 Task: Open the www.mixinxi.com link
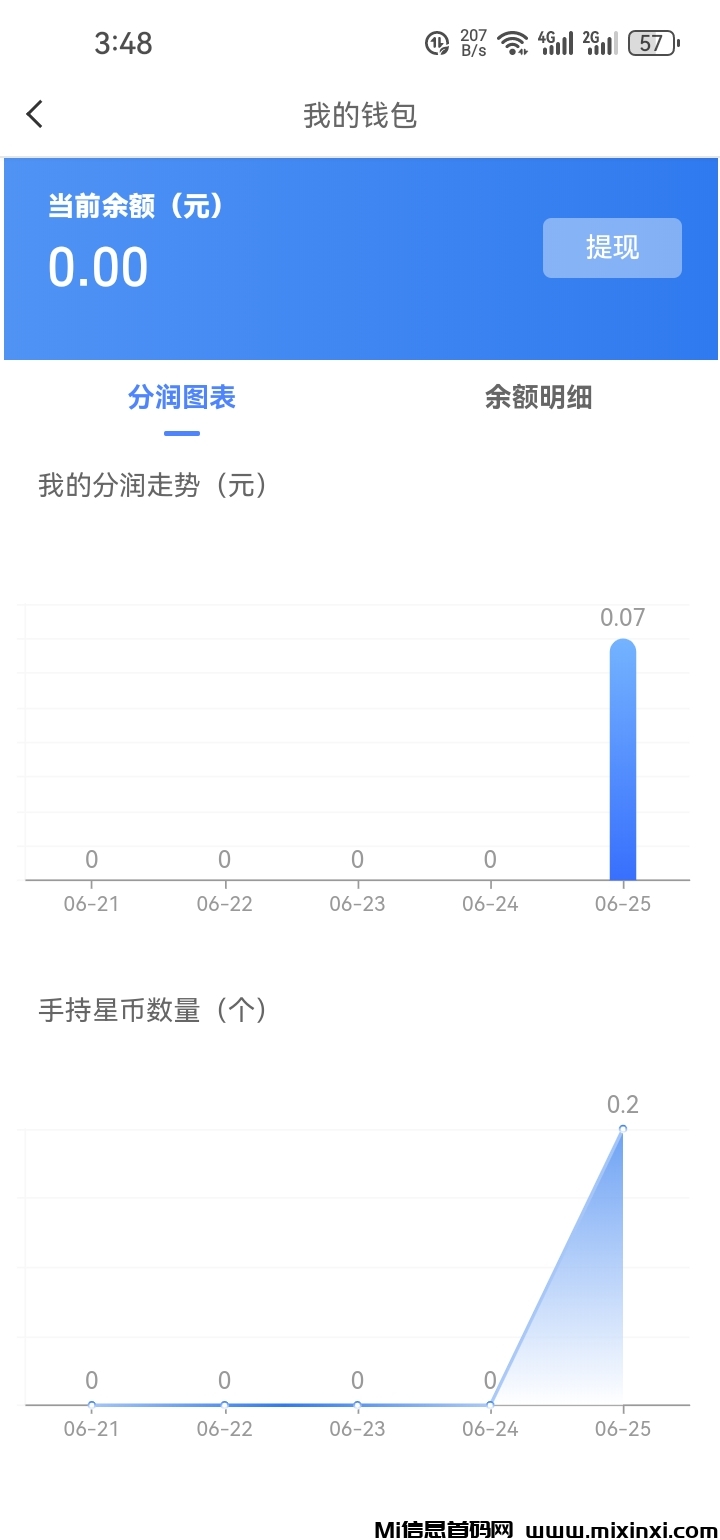pyautogui.click(x=619, y=1528)
